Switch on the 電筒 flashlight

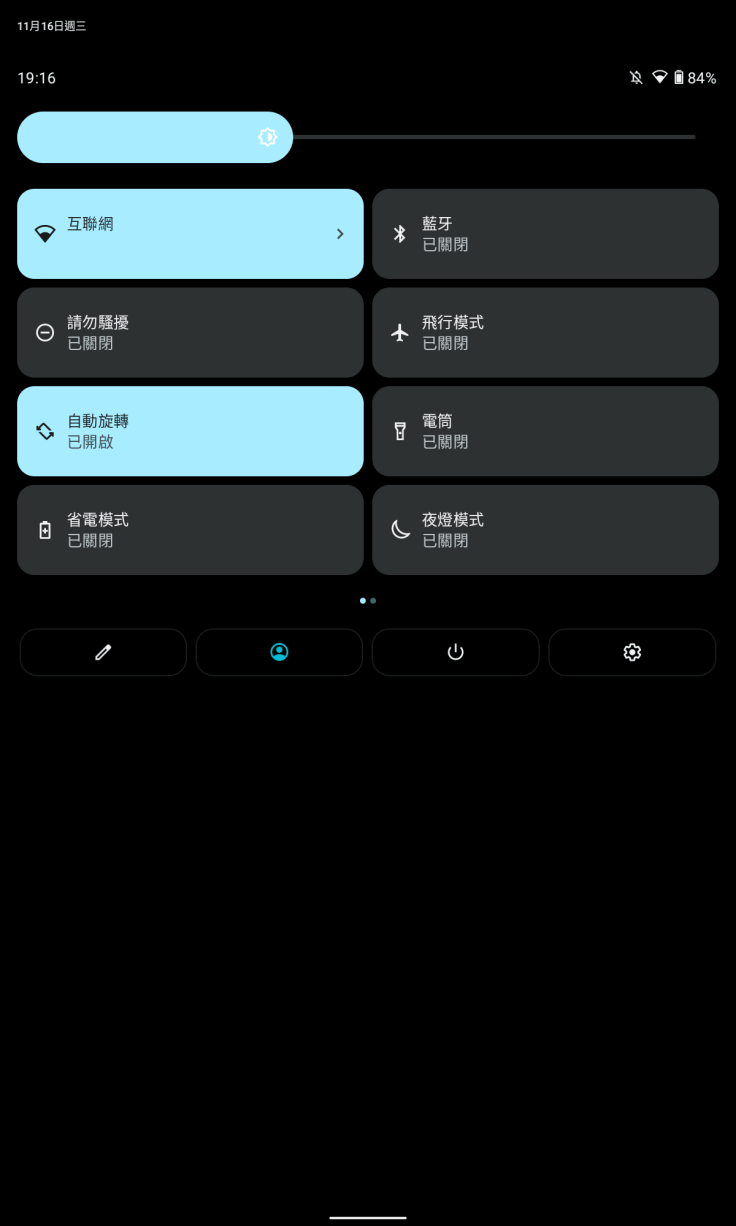click(x=545, y=431)
